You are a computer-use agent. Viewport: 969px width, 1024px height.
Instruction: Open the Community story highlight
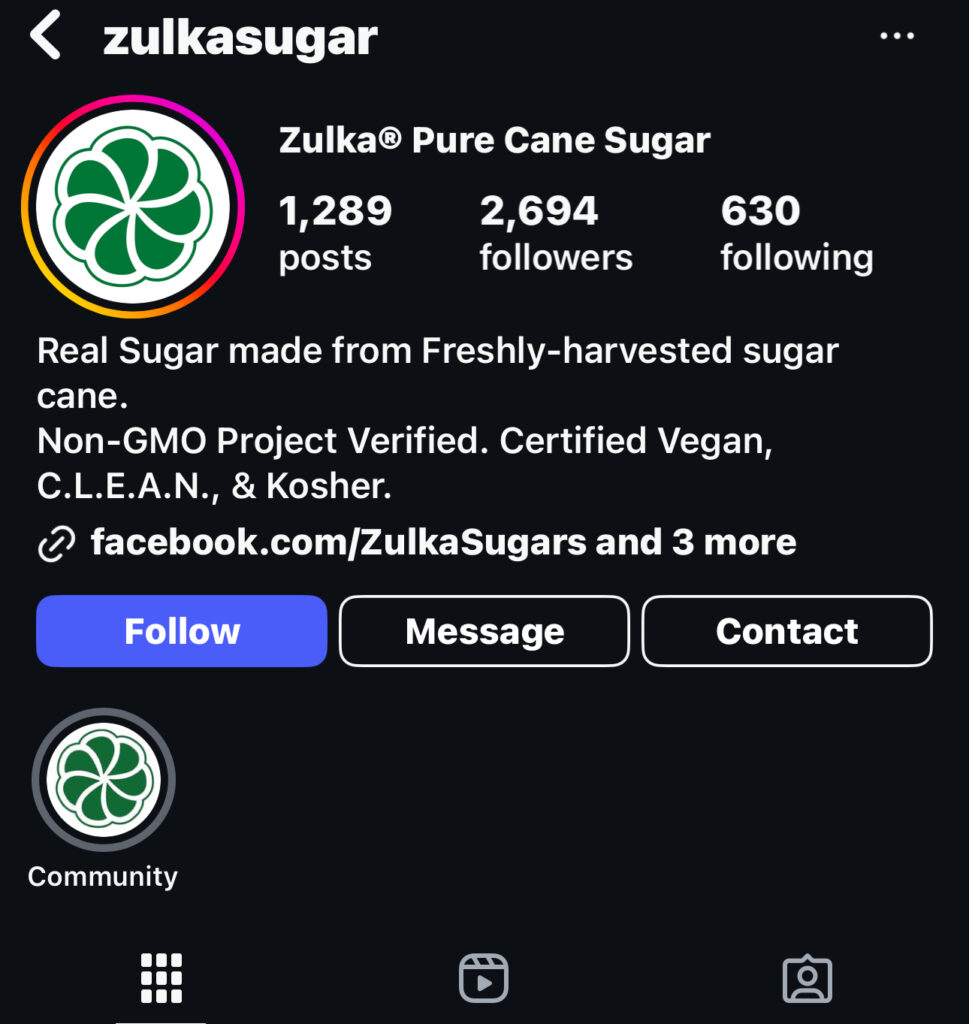tap(103, 781)
